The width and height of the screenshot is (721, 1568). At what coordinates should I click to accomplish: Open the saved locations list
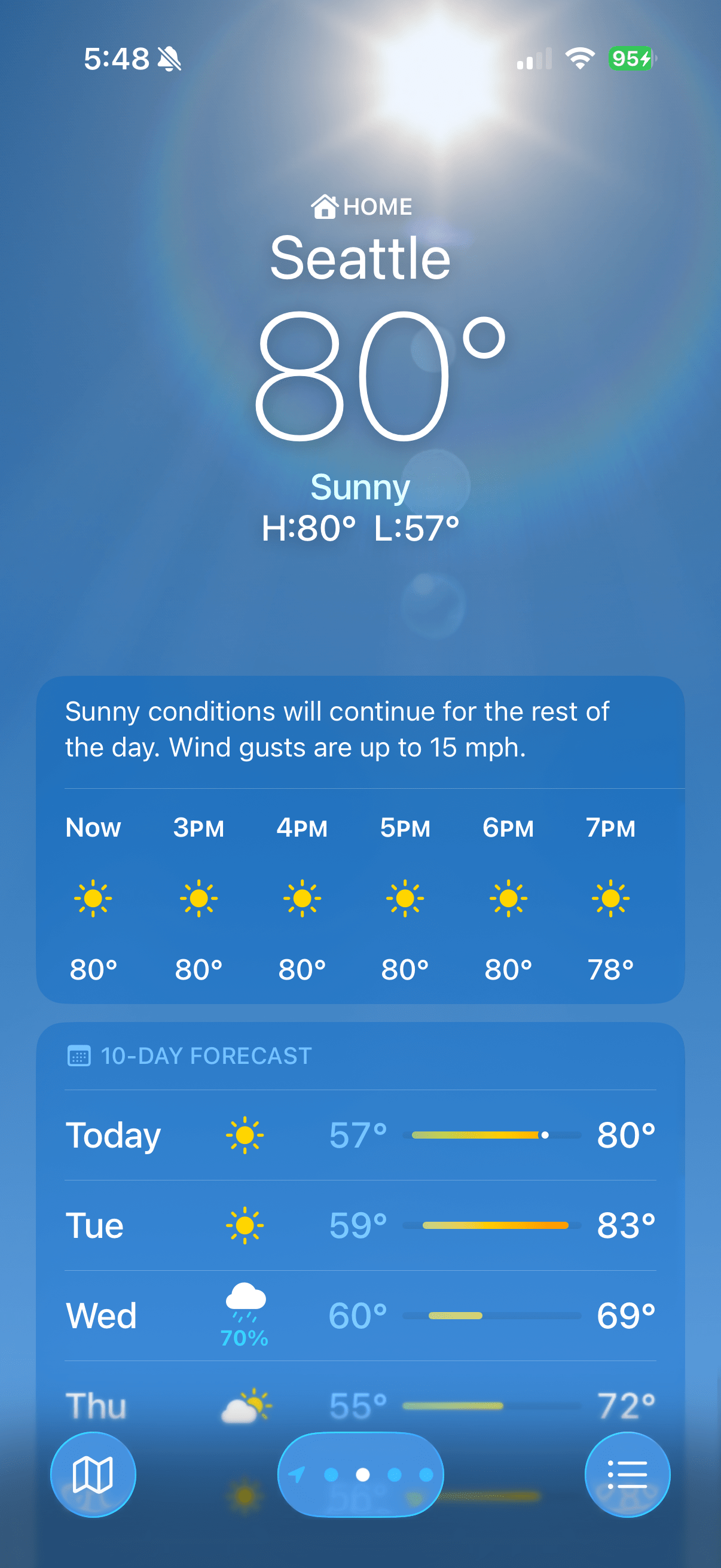(x=627, y=1474)
